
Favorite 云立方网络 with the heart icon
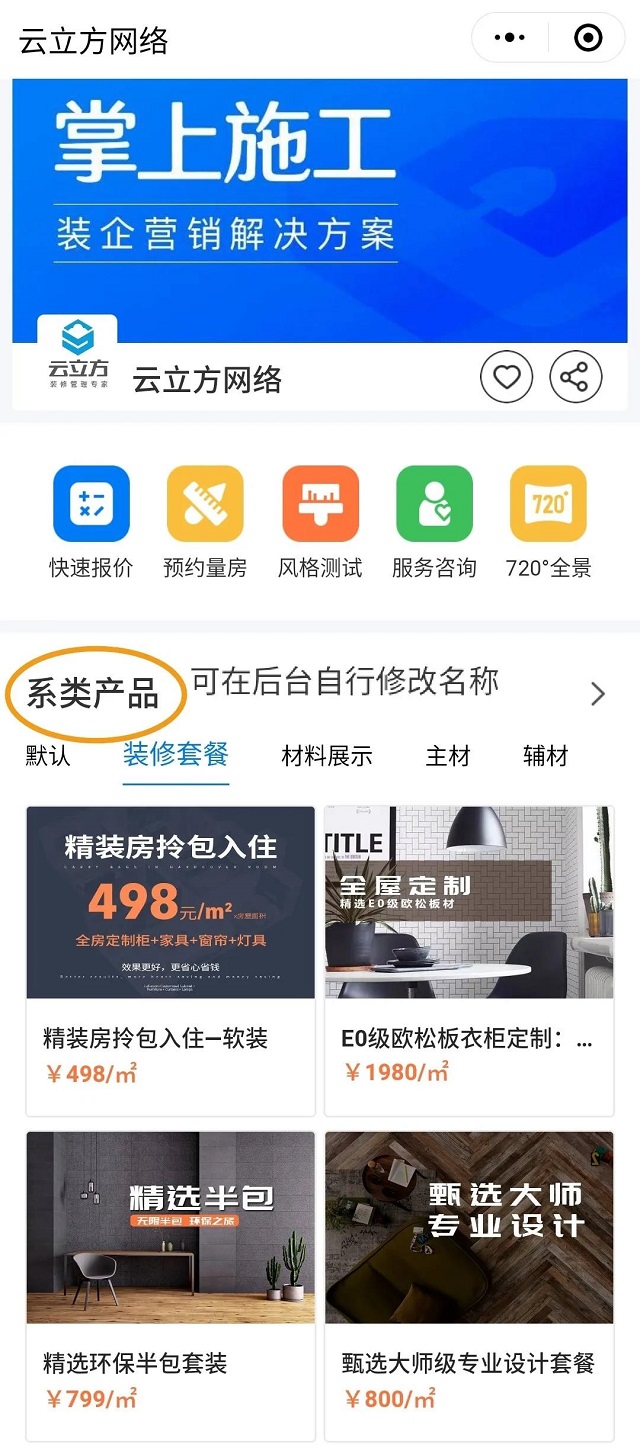(x=507, y=377)
